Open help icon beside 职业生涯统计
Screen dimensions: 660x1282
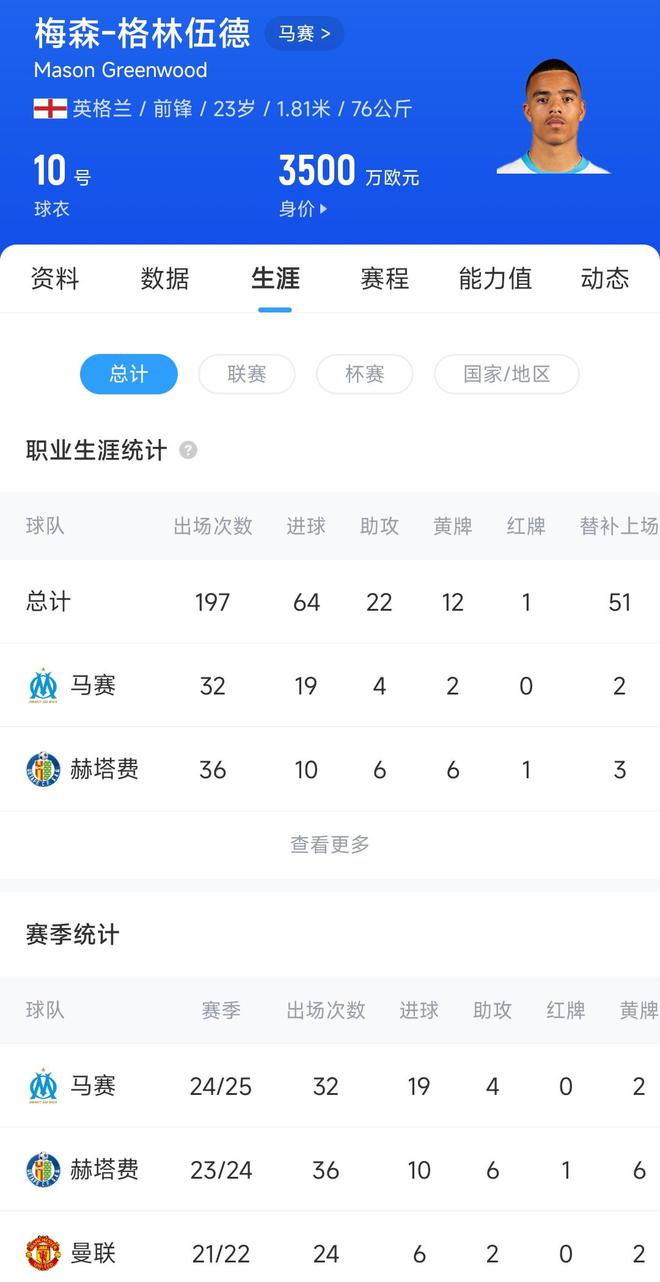188,451
